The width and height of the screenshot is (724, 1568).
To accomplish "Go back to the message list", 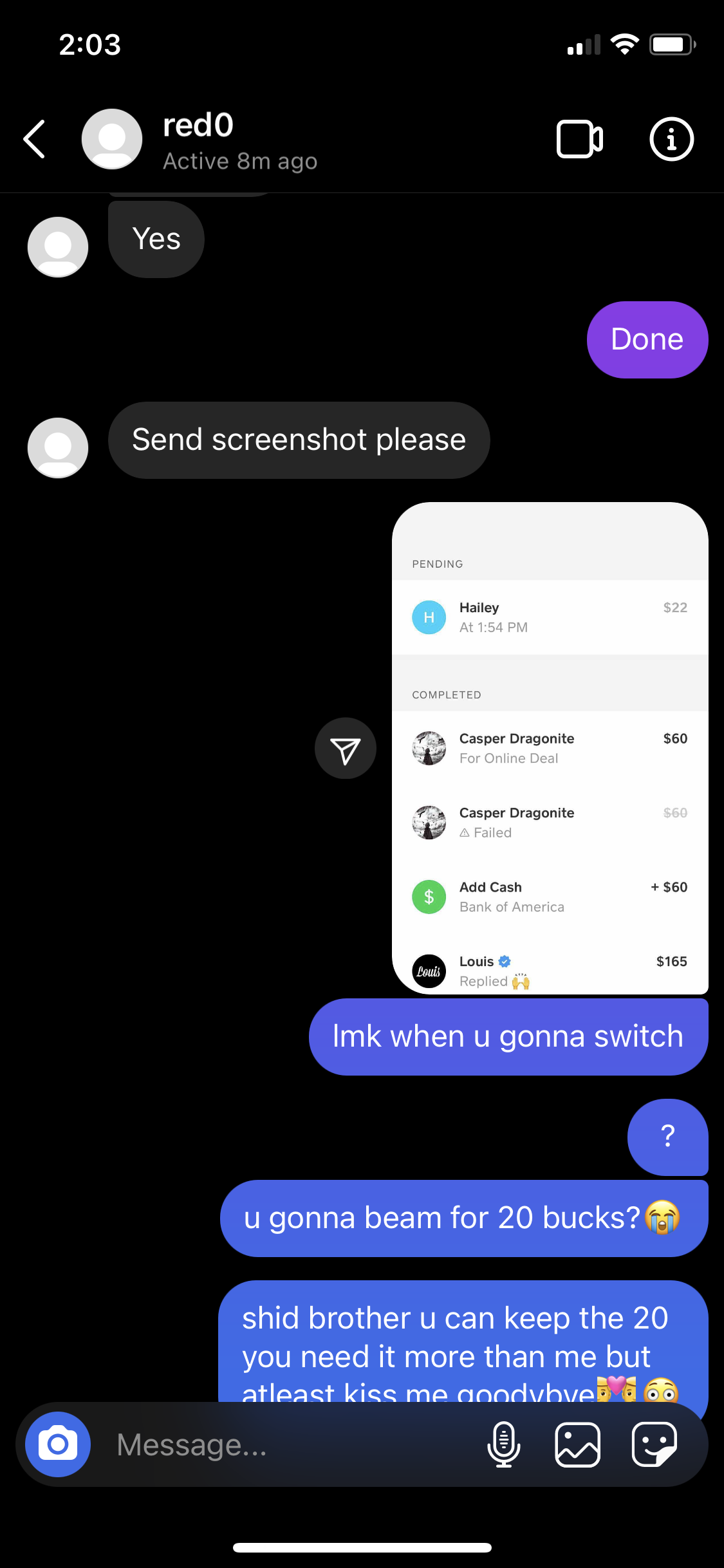I will point(35,139).
